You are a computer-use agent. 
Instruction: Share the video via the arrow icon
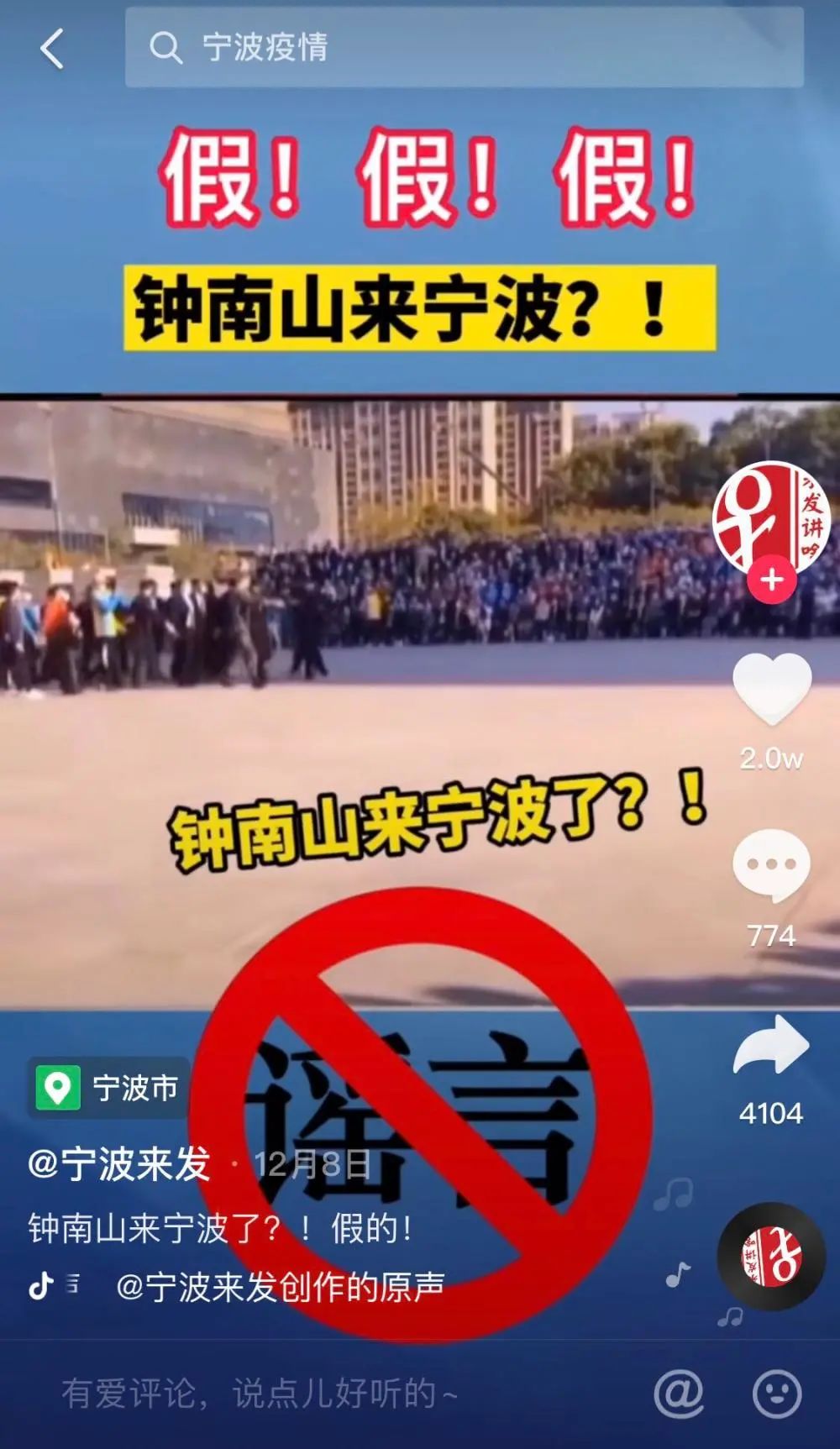(x=771, y=1046)
